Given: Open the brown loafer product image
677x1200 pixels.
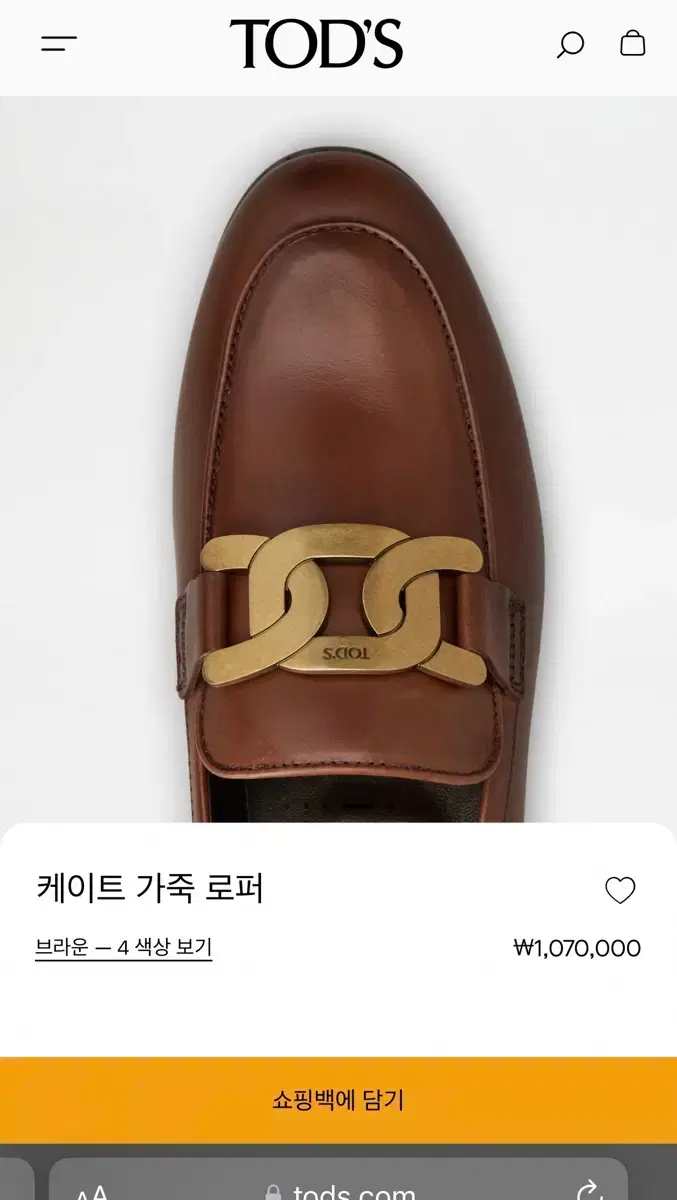Looking at the screenshot, I should click(x=338, y=460).
